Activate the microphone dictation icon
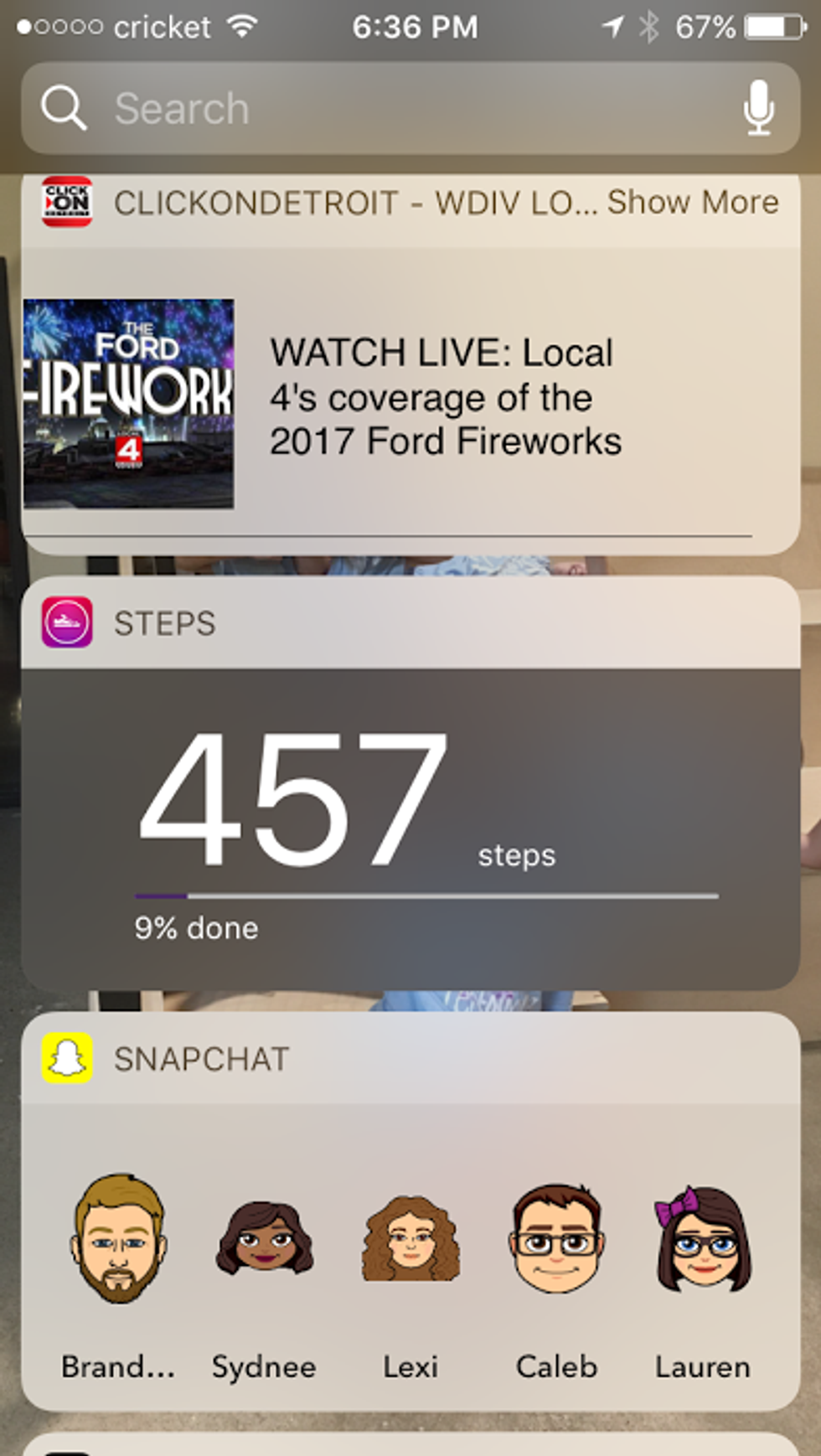This screenshot has width=821, height=1456. [758, 109]
